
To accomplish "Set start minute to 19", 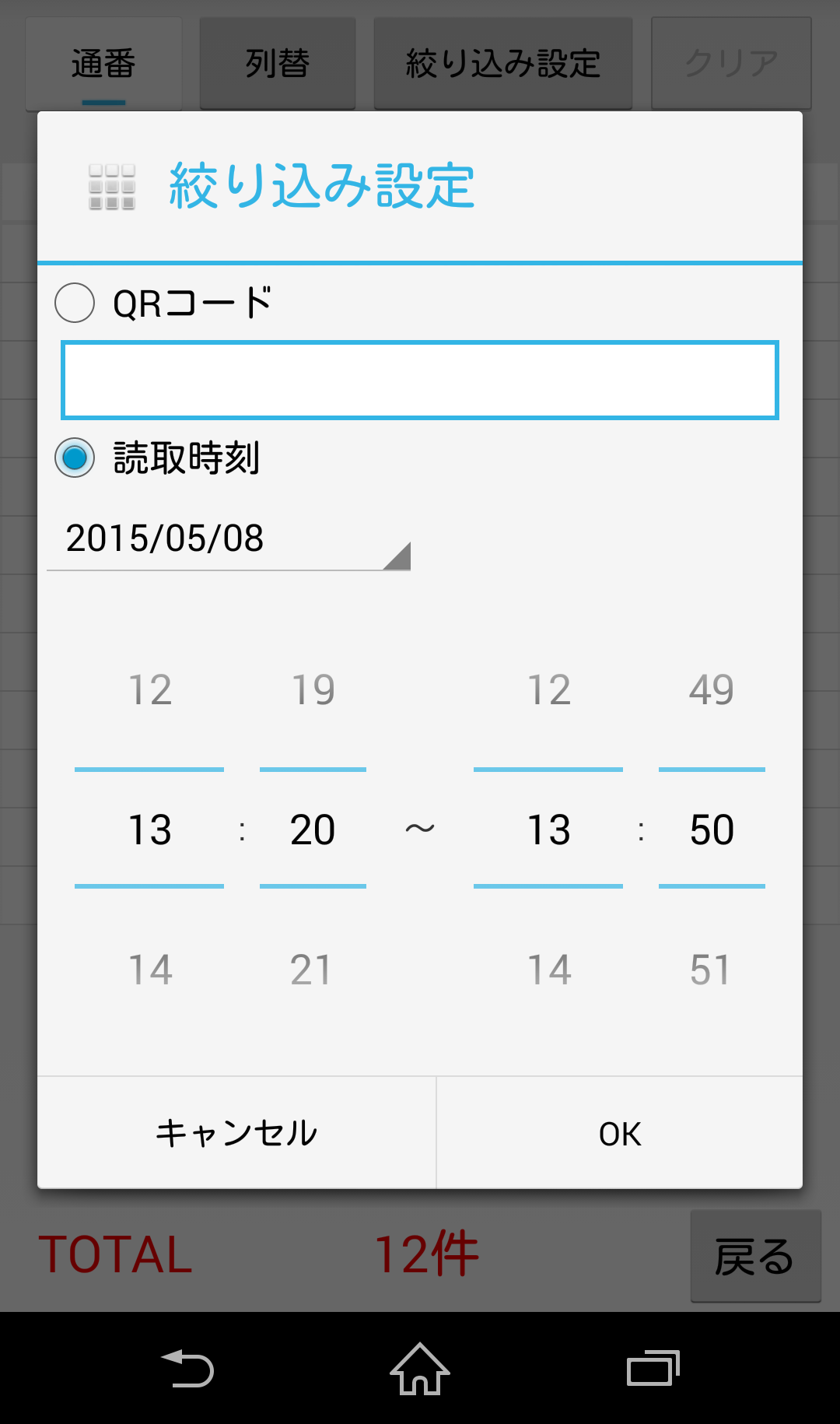I will [313, 689].
